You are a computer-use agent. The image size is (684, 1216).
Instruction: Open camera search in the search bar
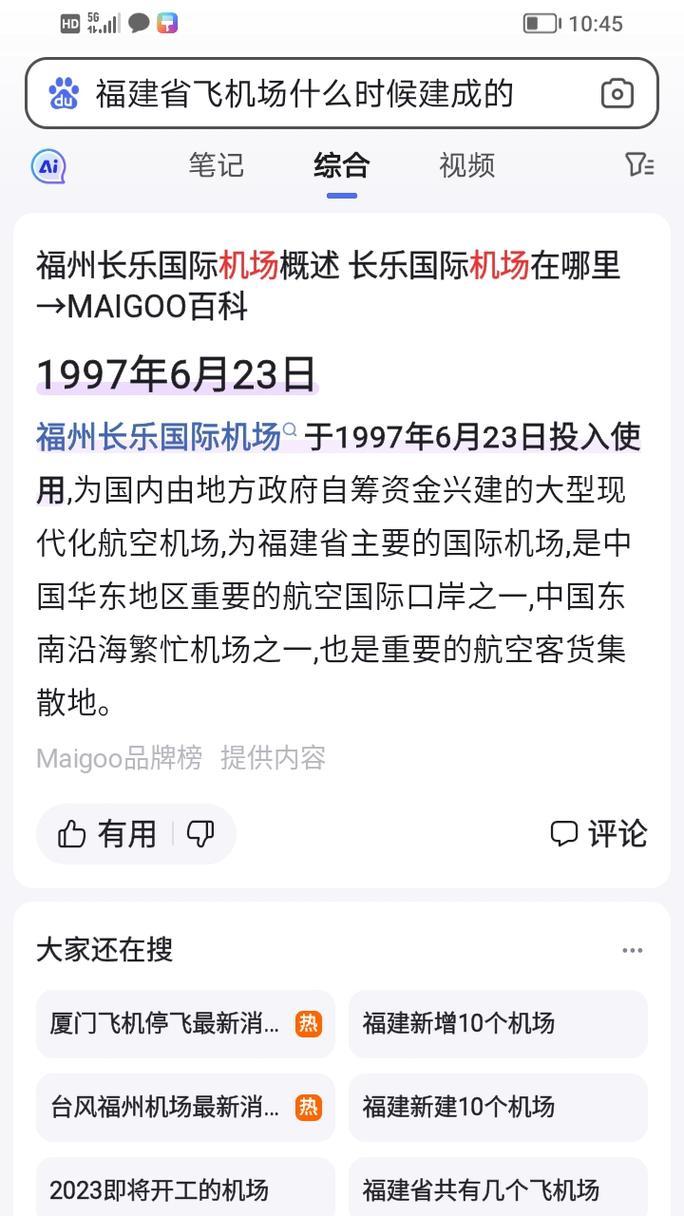pos(617,94)
